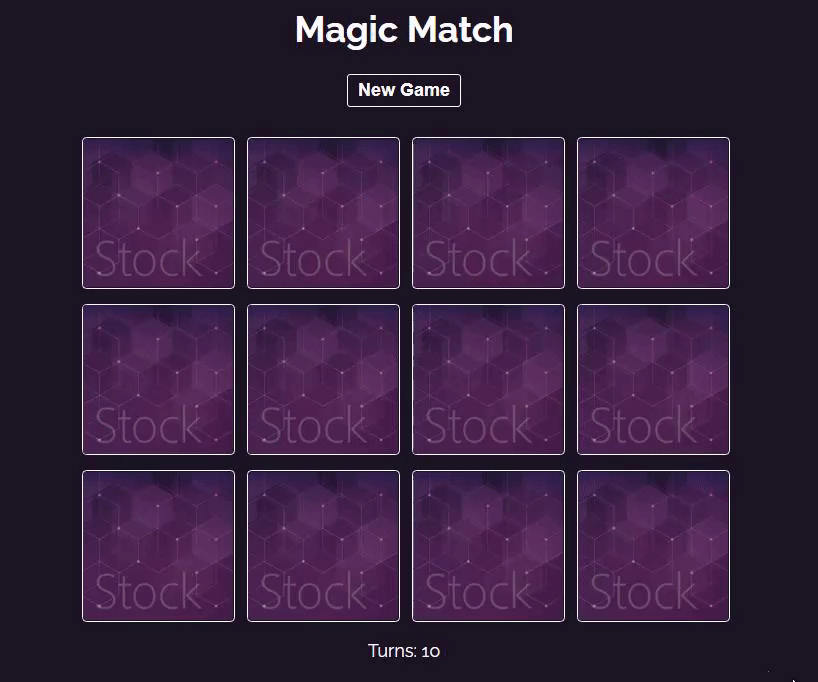818x682 pixels.
Task: Turn over the first card in the bottom row
Action: [158, 545]
